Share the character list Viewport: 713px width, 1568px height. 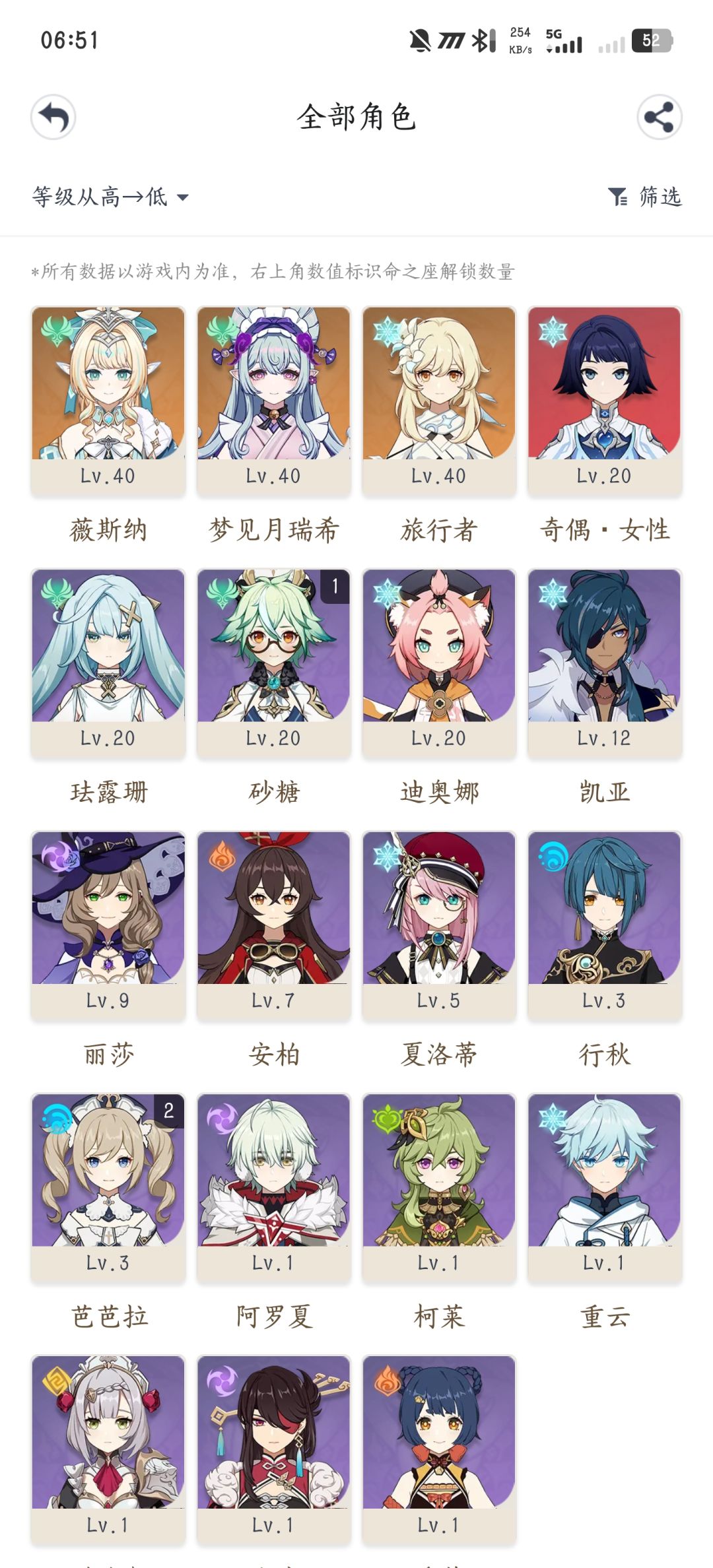coord(660,117)
